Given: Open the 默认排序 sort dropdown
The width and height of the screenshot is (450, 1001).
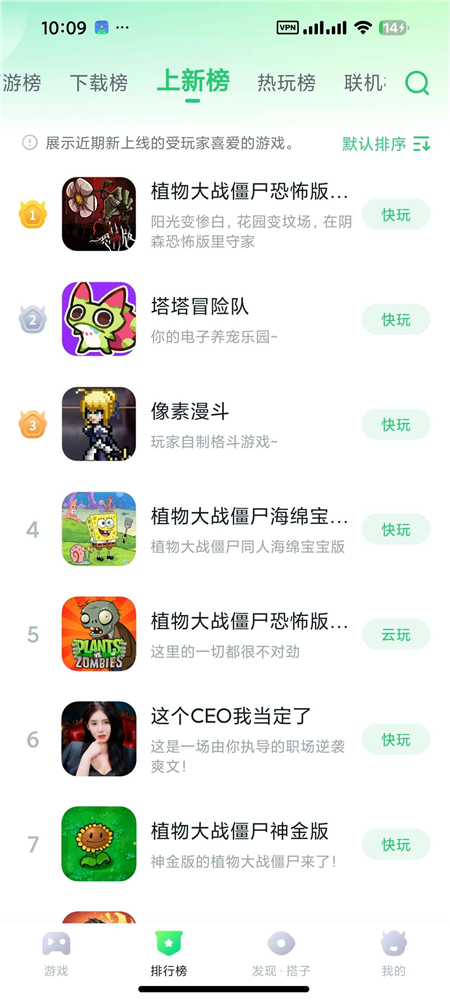Looking at the screenshot, I should 386,144.
